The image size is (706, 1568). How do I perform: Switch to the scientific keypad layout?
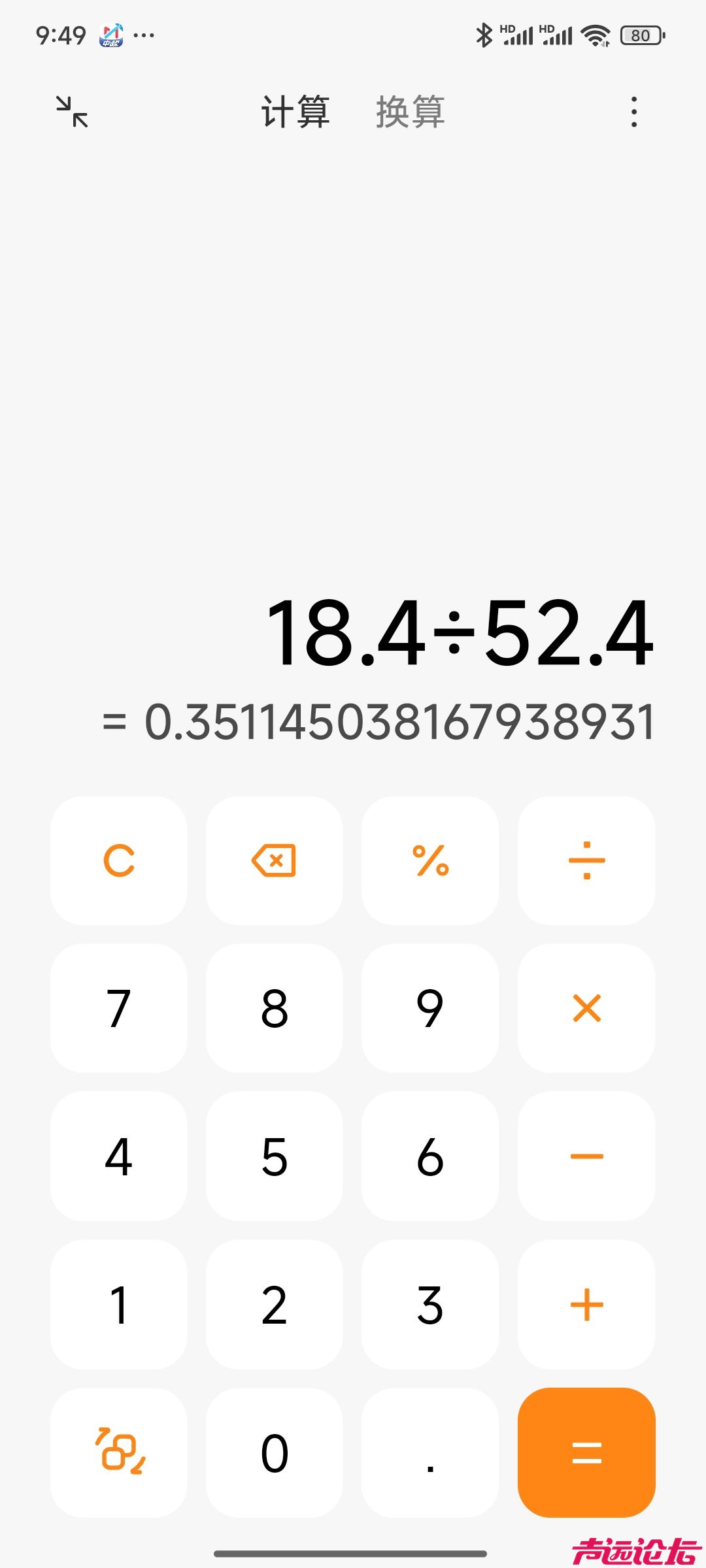pyautogui.click(x=118, y=1452)
